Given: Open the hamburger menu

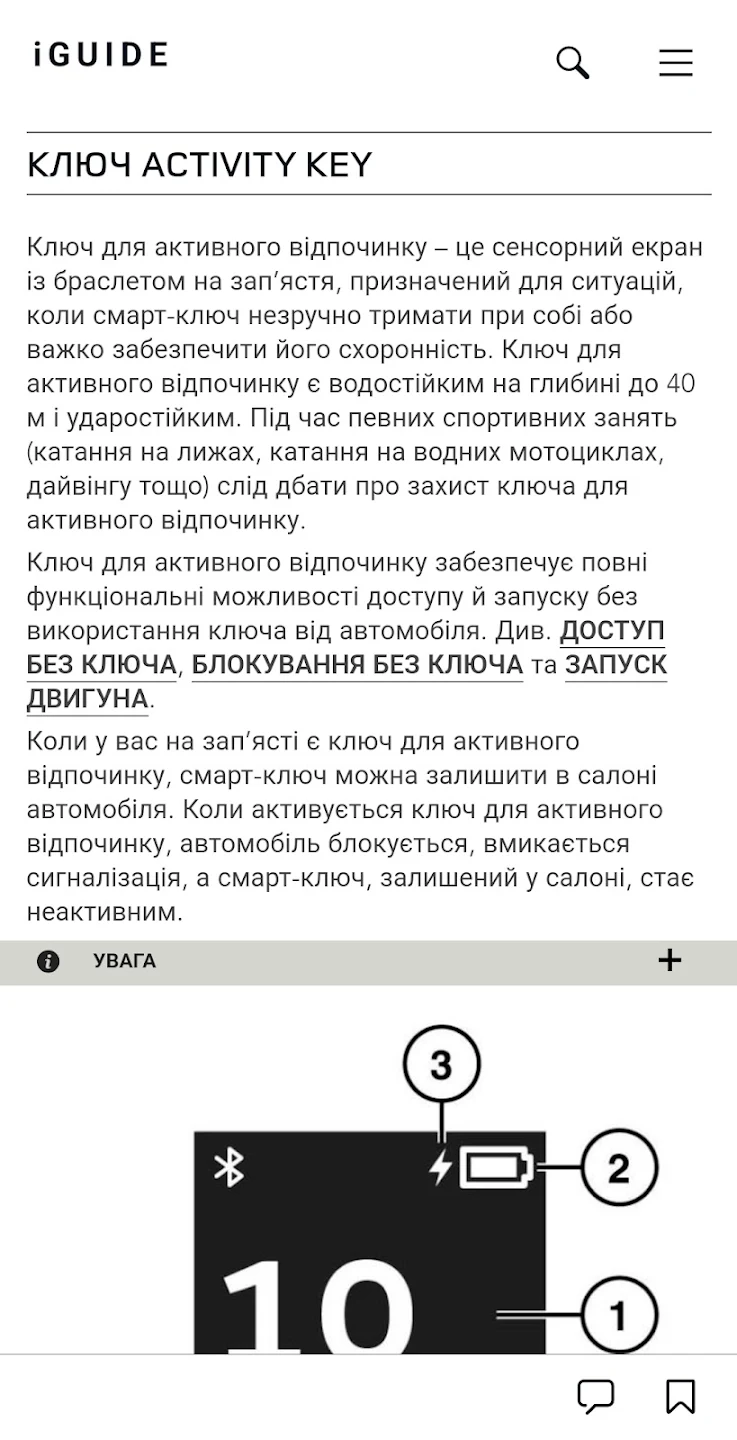Looking at the screenshot, I should coord(676,62).
